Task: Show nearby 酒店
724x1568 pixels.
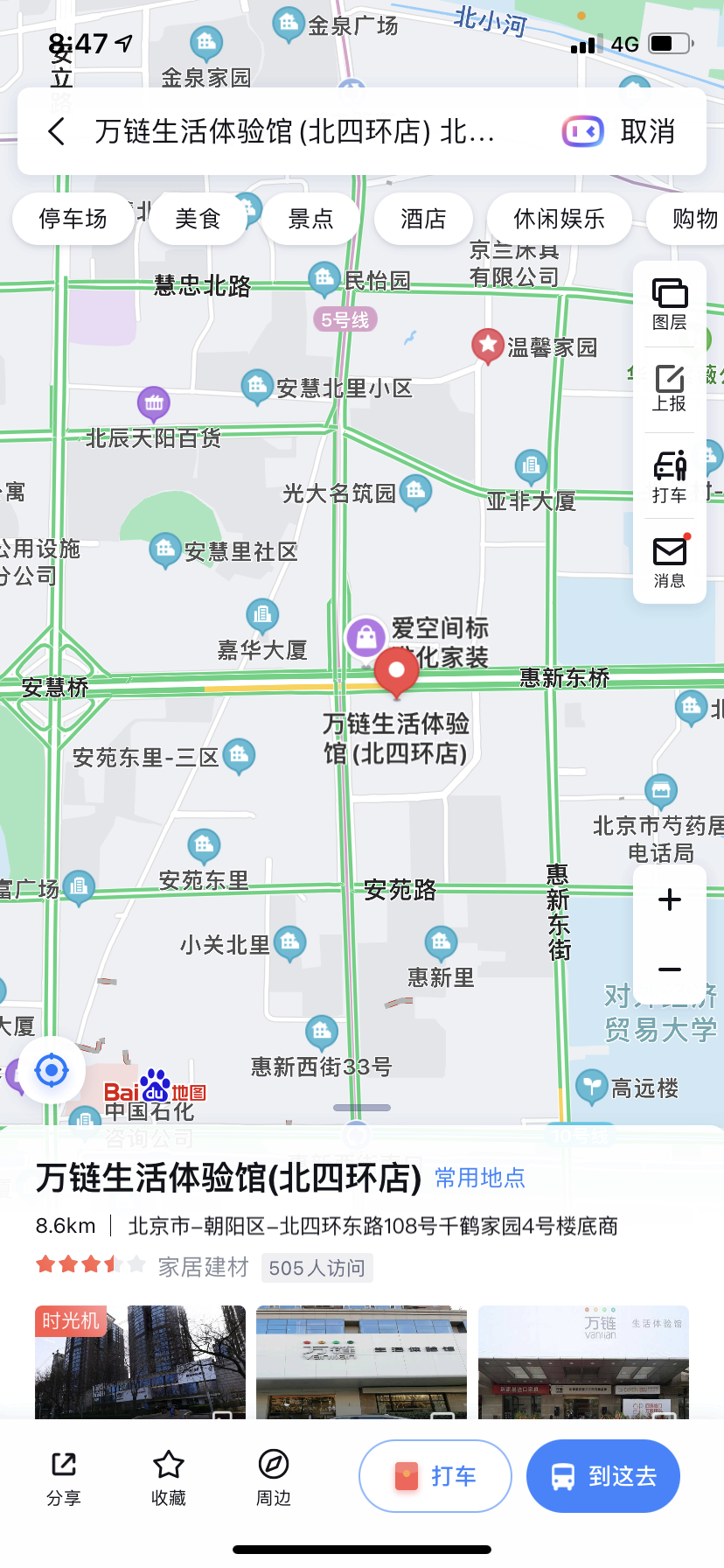Action: coord(423,219)
